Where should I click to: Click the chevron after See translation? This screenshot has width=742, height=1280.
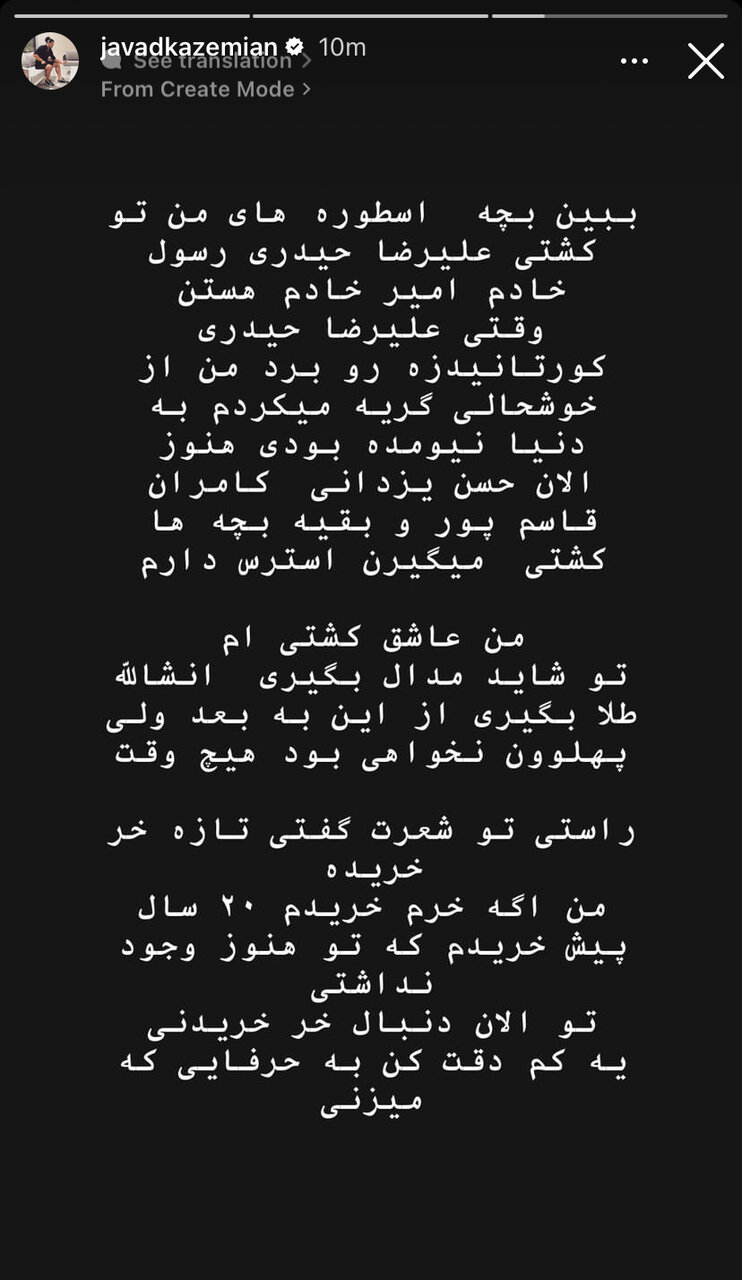[302, 61]
